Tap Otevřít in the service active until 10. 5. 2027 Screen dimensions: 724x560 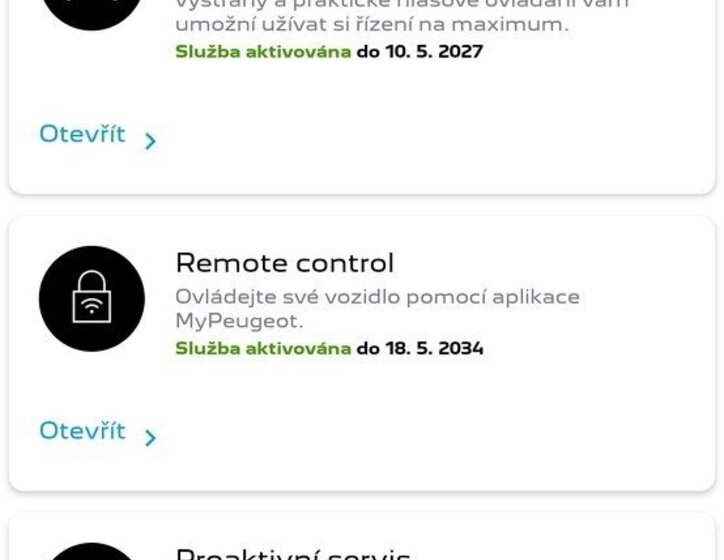pos(97,135)
